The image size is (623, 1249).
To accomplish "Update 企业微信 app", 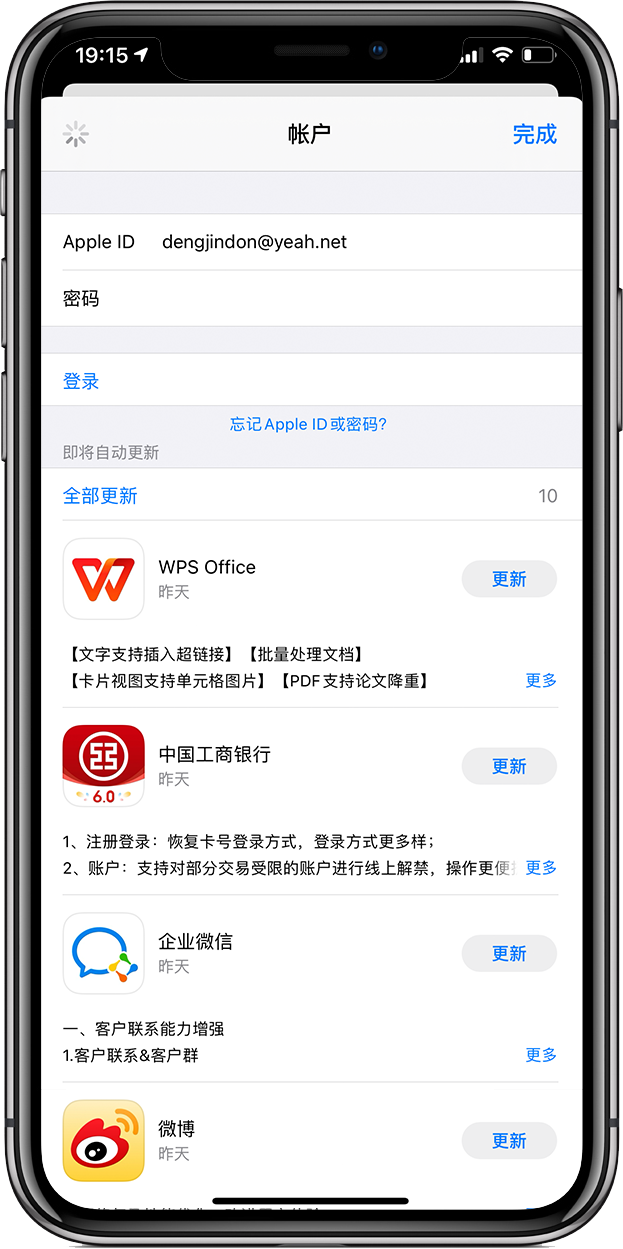I will [x=508, y=953].
